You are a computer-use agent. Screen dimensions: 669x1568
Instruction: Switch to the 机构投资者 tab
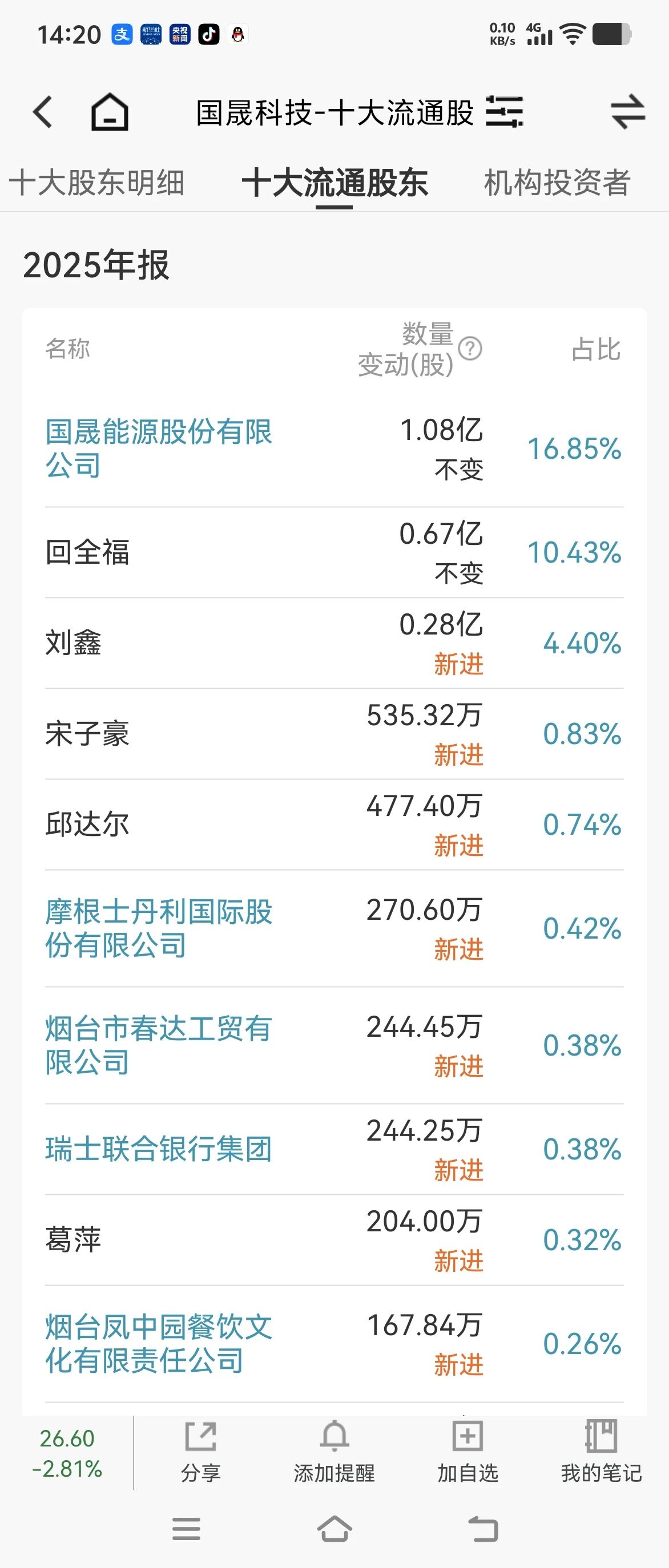[x=557, y=183]
